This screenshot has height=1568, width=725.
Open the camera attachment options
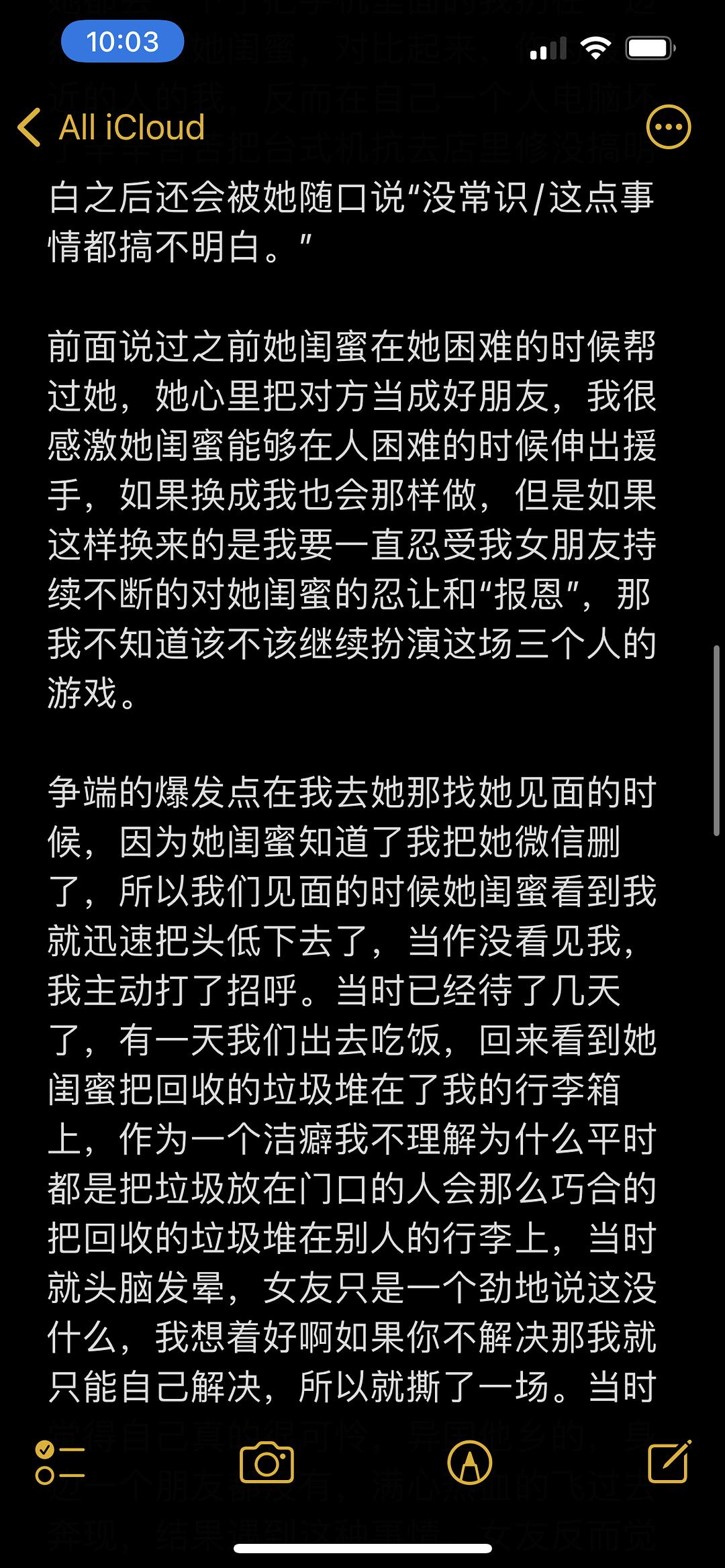[x=267, y=1462]
